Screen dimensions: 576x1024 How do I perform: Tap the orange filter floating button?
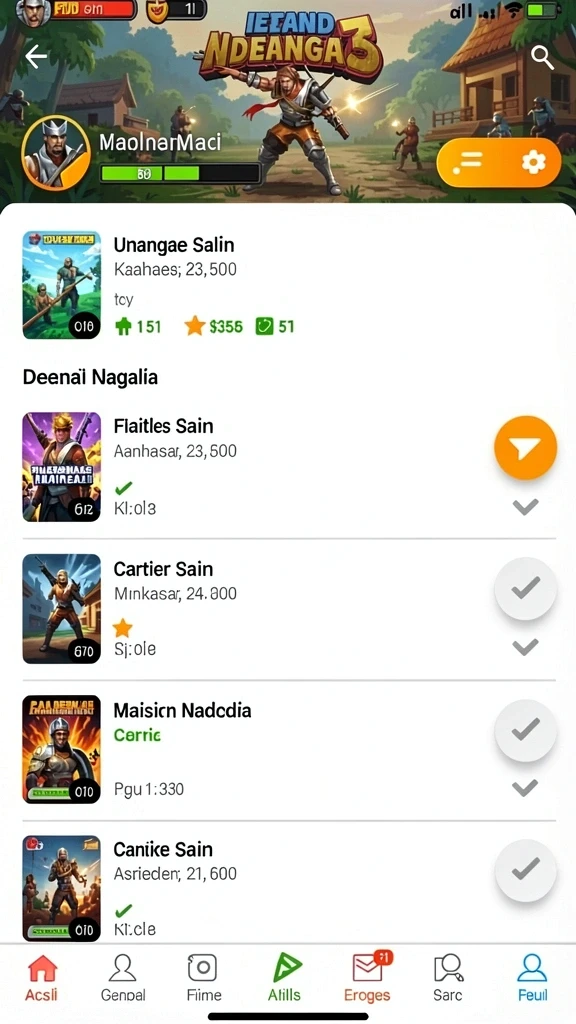(526, 448)
